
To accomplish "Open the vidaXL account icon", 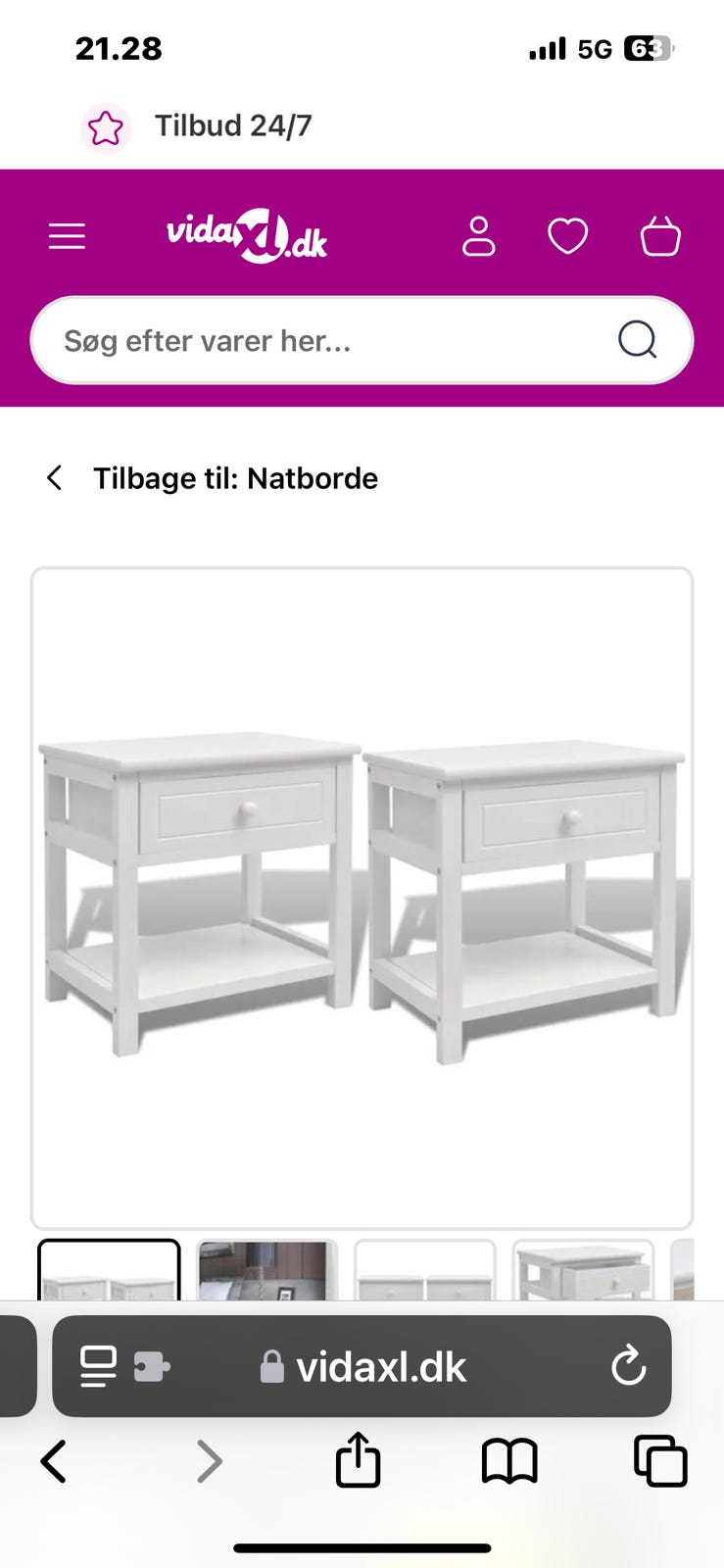I will coord(478,235).
